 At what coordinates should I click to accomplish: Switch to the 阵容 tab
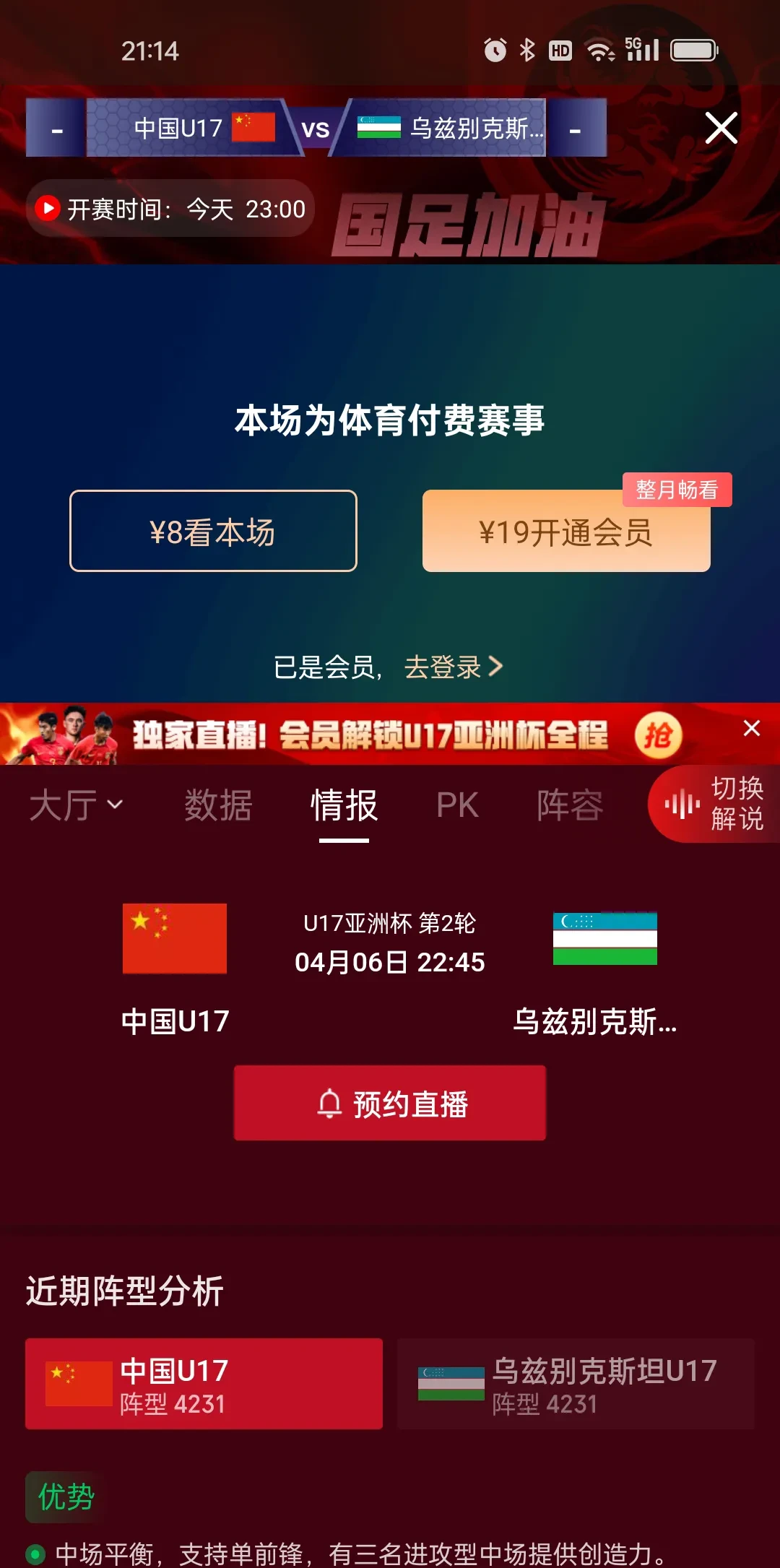[570, 804]
